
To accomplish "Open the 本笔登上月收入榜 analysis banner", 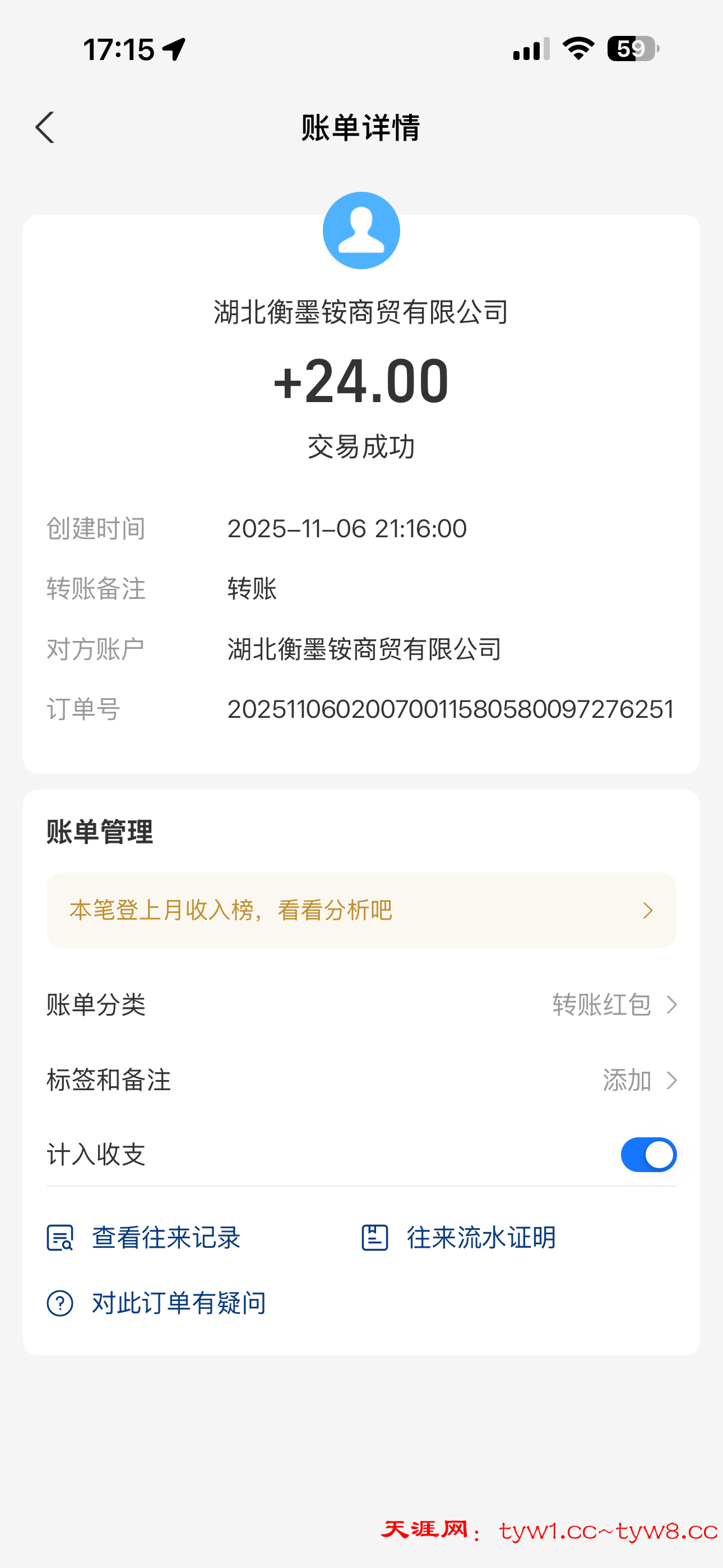I will [x=361, y=910].
